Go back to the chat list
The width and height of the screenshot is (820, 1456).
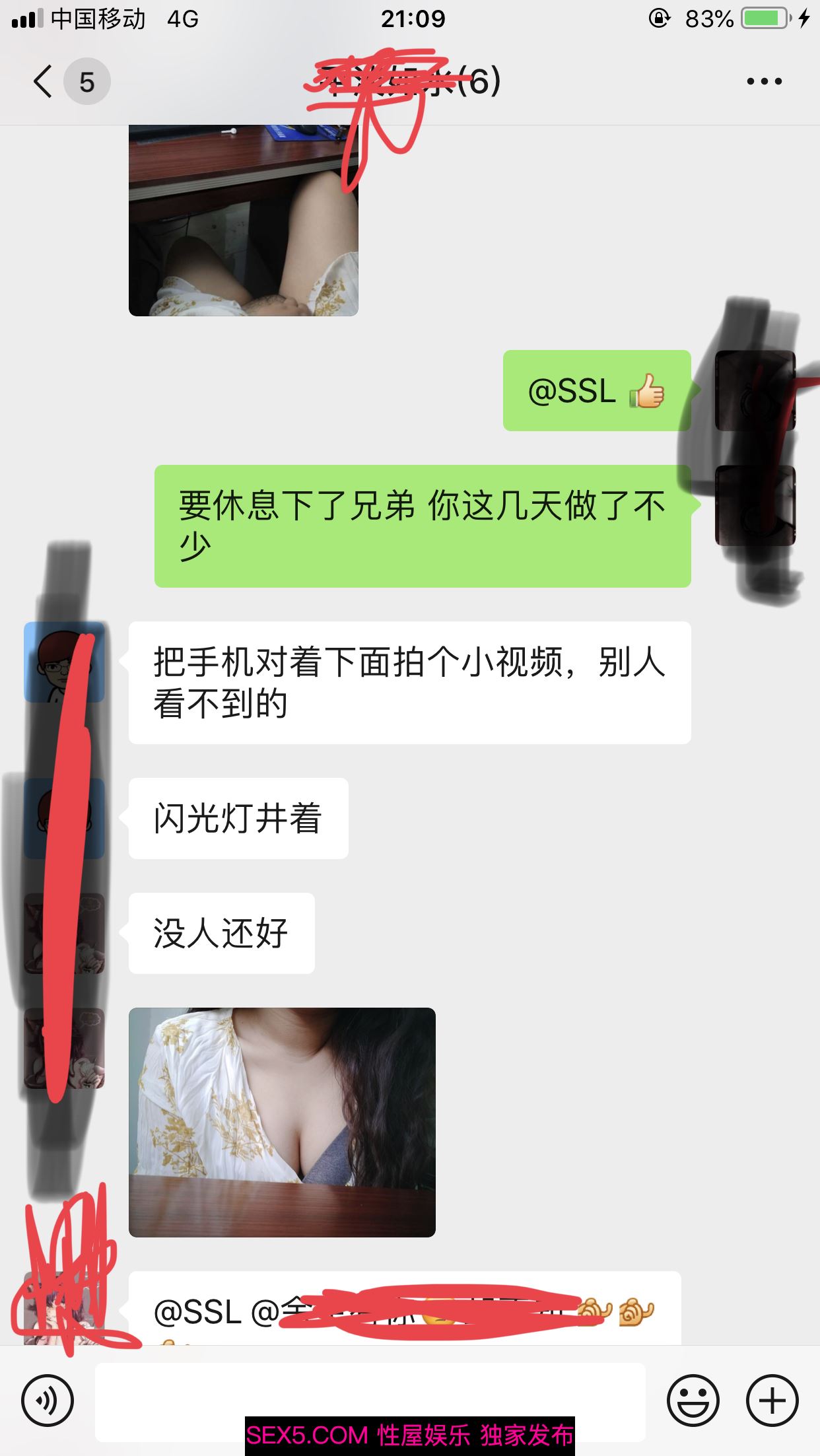pos(44,82)
